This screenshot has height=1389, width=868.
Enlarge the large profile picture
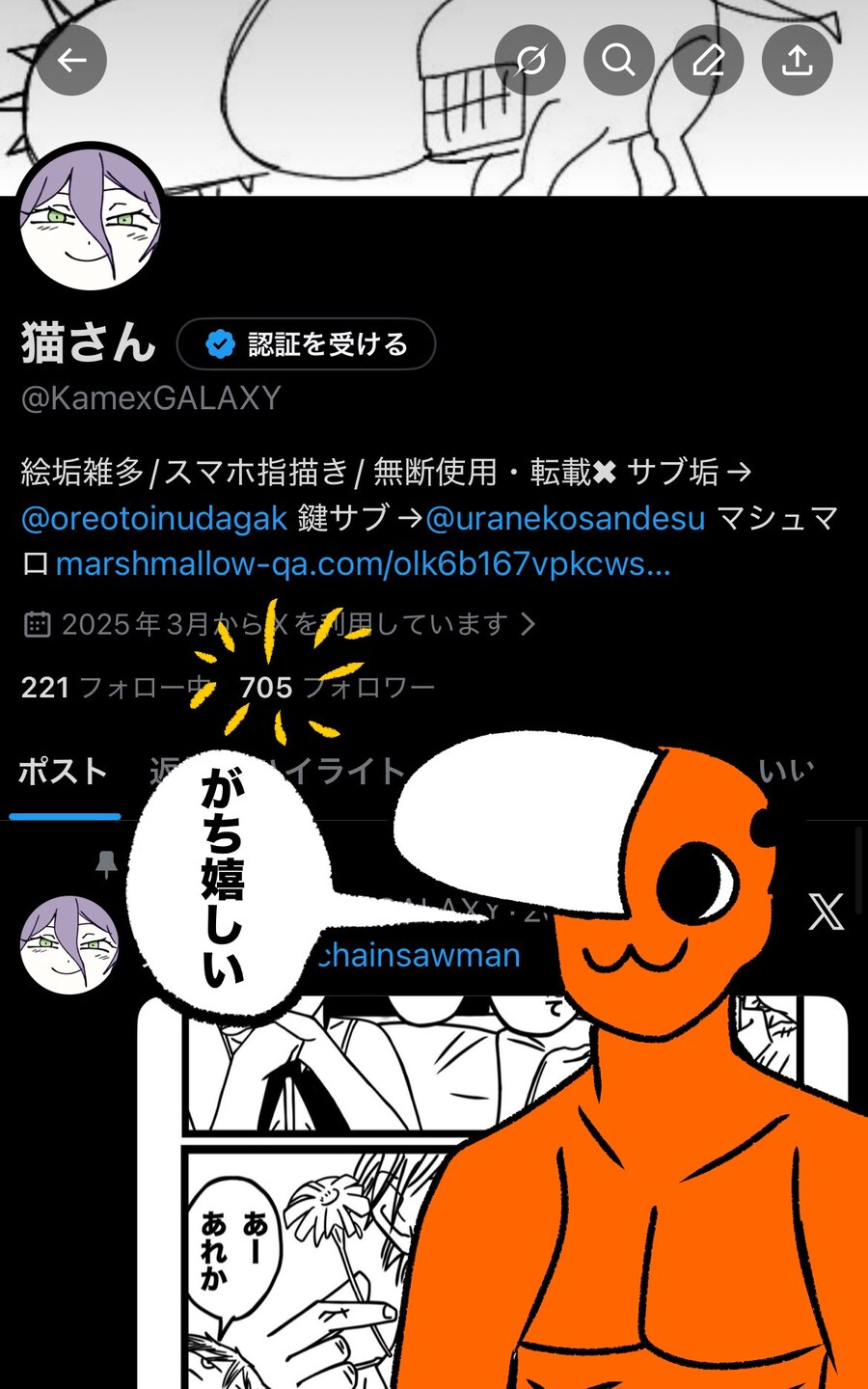[91, 220]
